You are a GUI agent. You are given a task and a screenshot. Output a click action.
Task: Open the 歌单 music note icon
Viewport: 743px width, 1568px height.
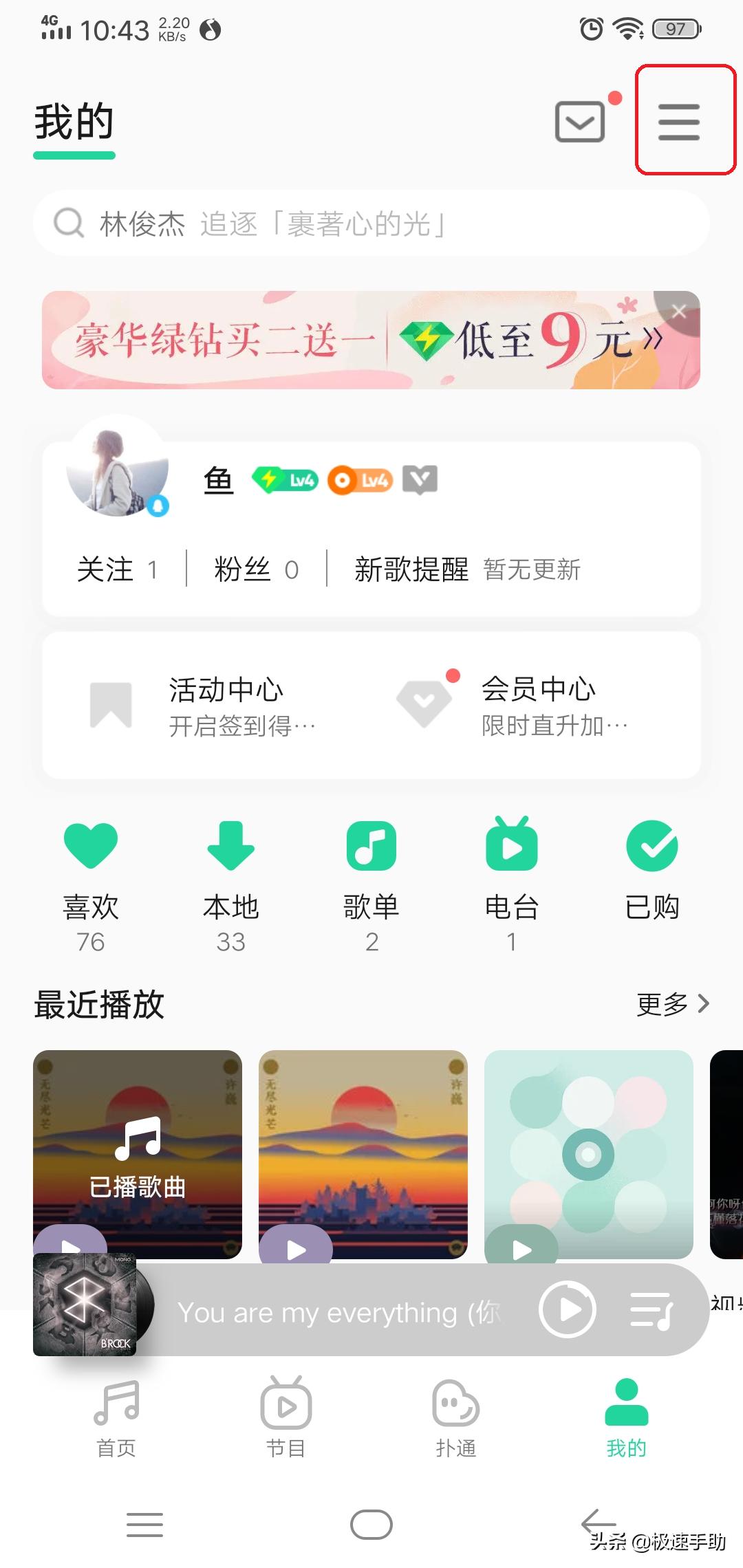[x=371, y=846]
